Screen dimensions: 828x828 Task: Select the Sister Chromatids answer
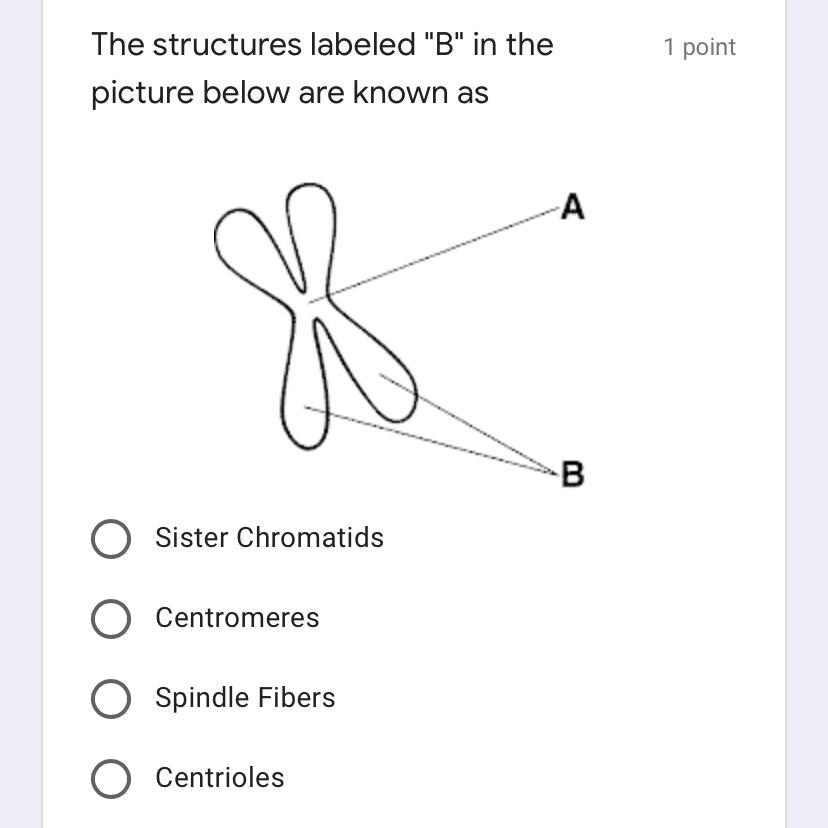point(110,538)
